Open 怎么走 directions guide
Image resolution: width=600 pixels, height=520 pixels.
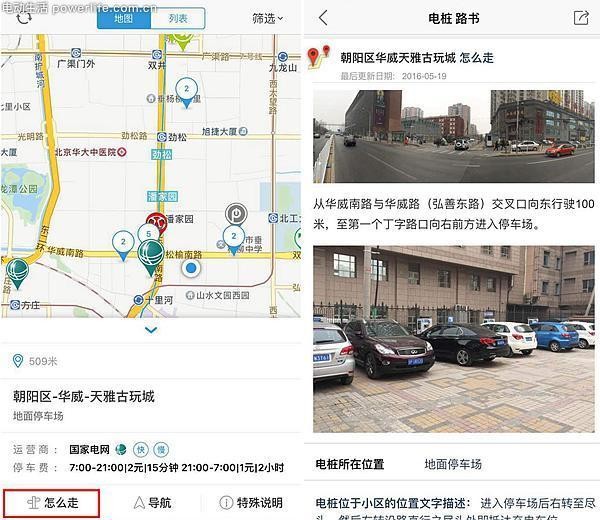[51, 503]
